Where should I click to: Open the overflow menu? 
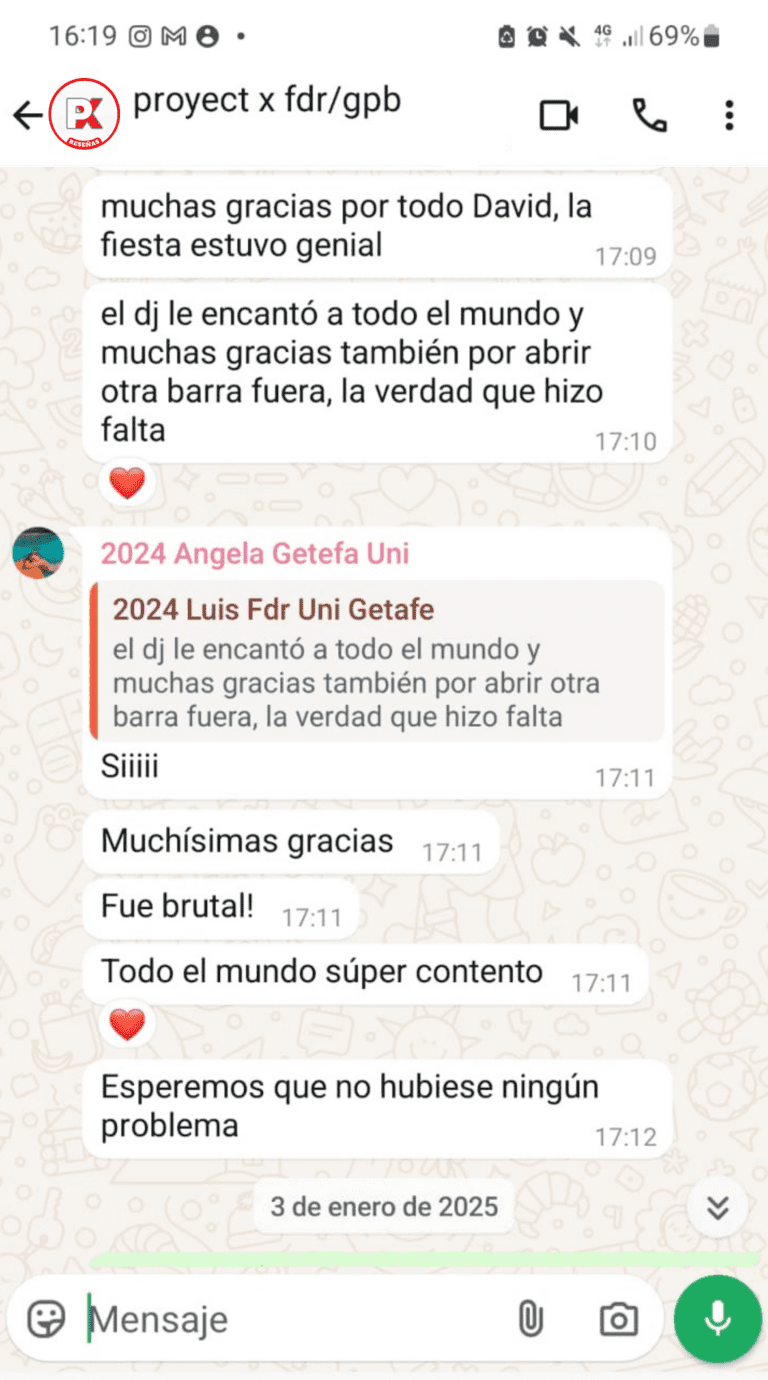coord(729,116)
